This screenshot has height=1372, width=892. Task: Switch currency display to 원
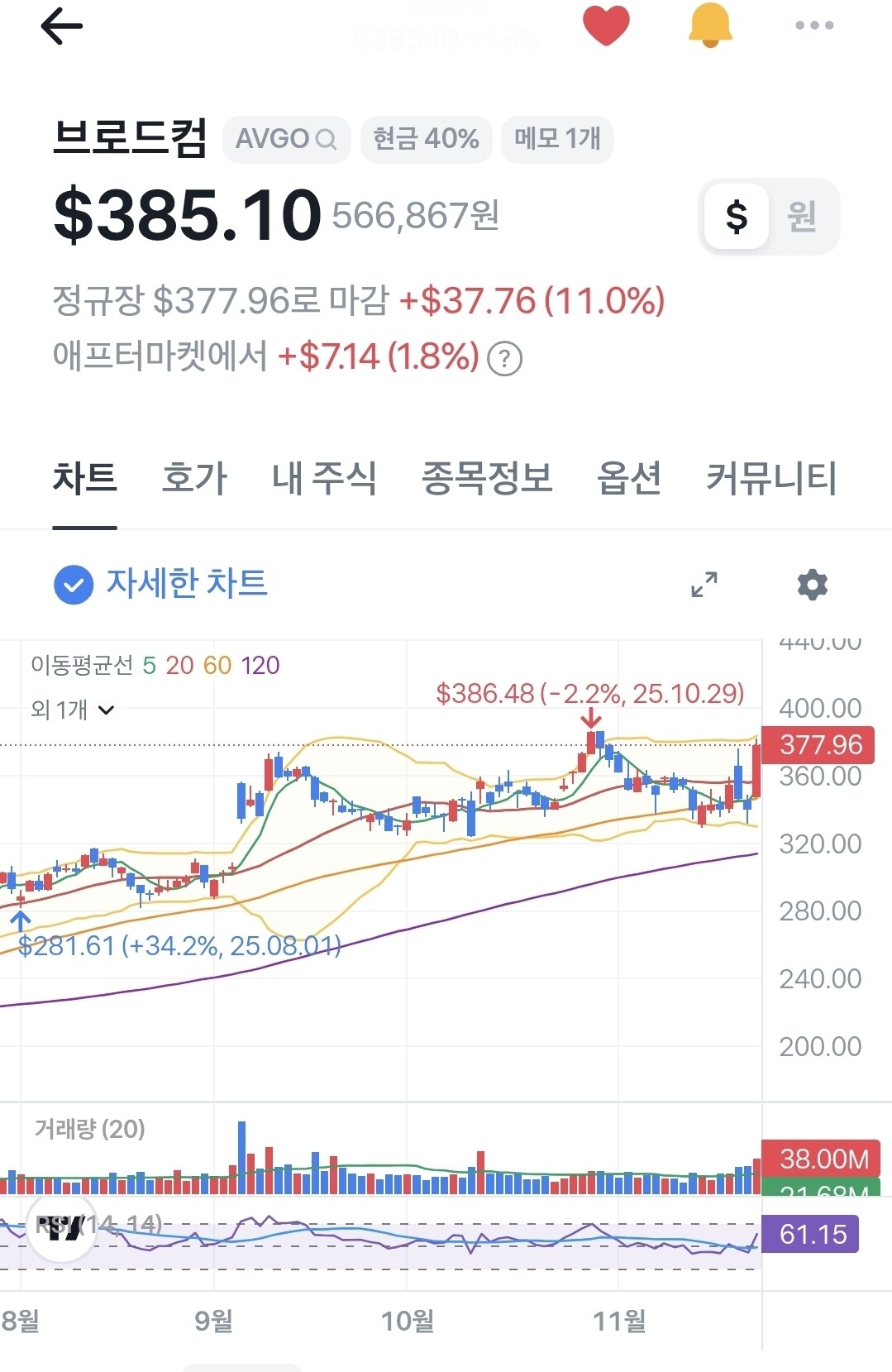pos(802,217)
